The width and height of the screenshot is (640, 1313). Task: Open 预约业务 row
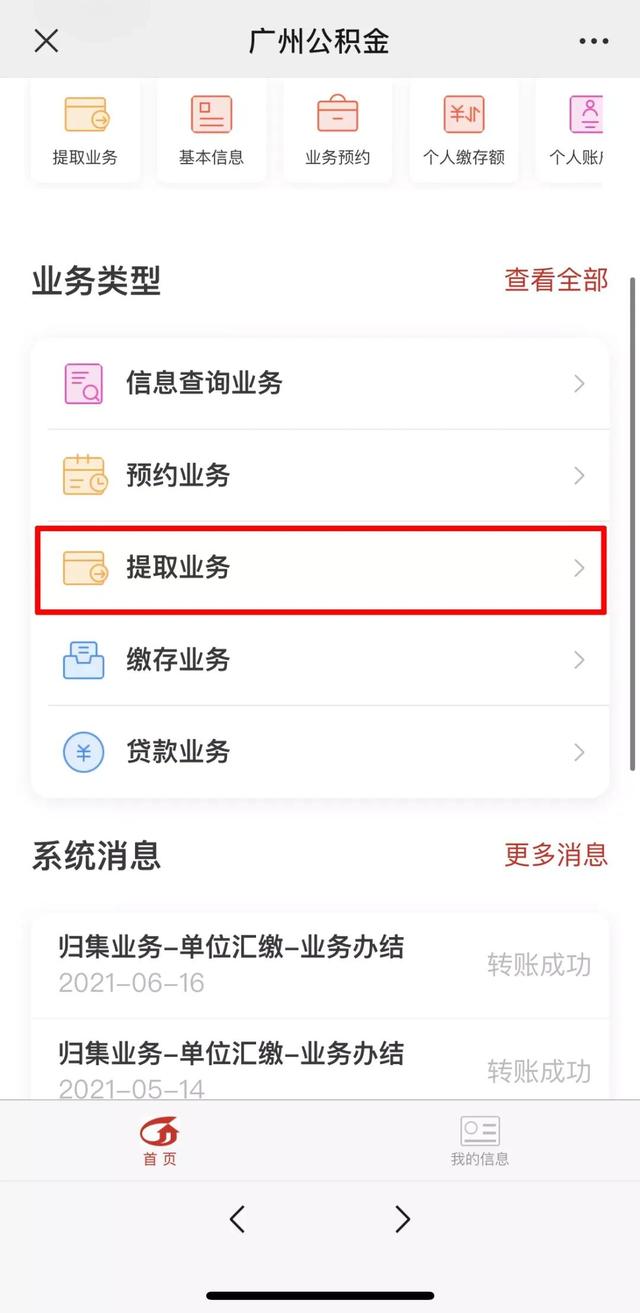(x=320, y=475)
